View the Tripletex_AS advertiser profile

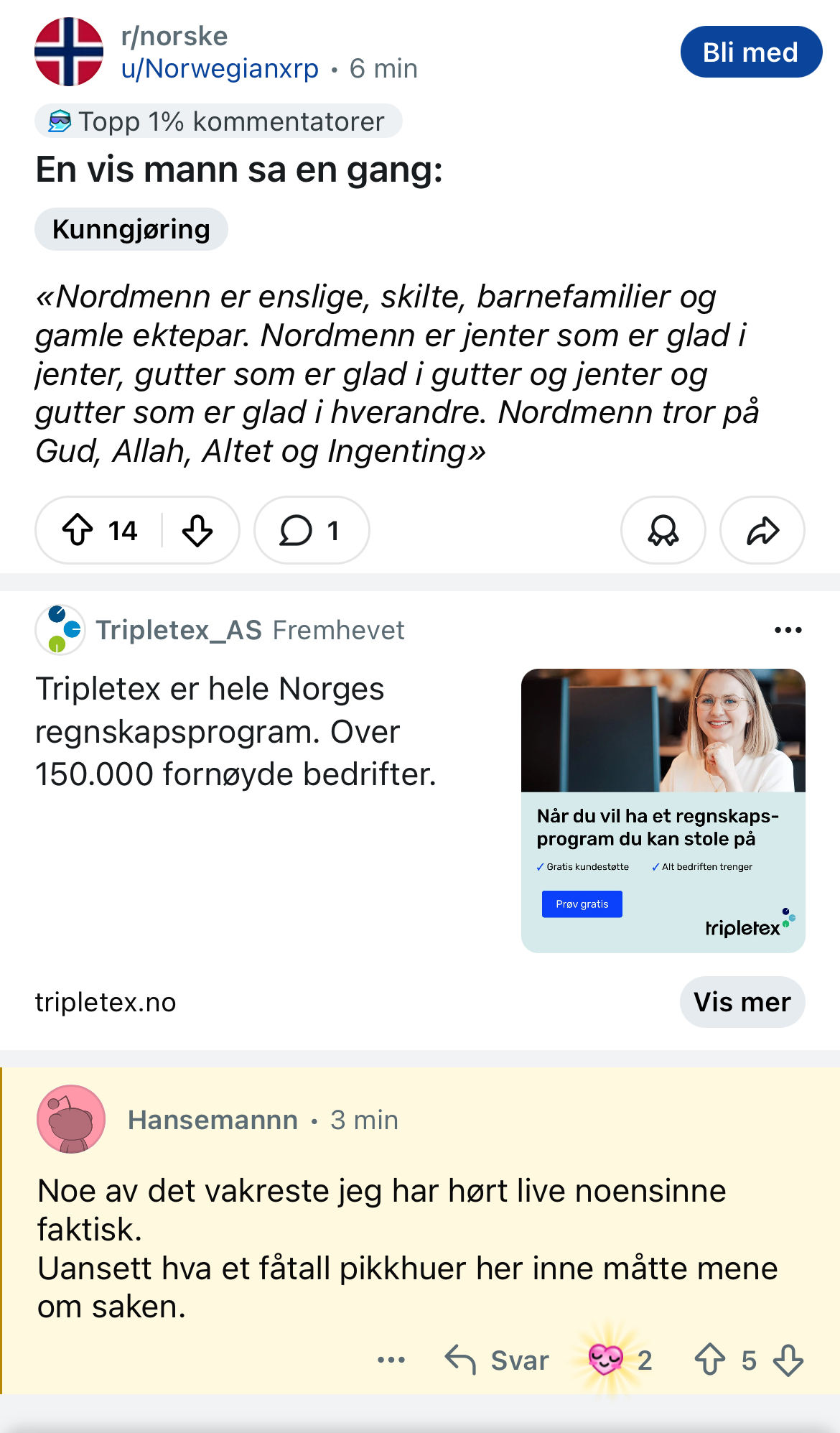tap(179, 630)
